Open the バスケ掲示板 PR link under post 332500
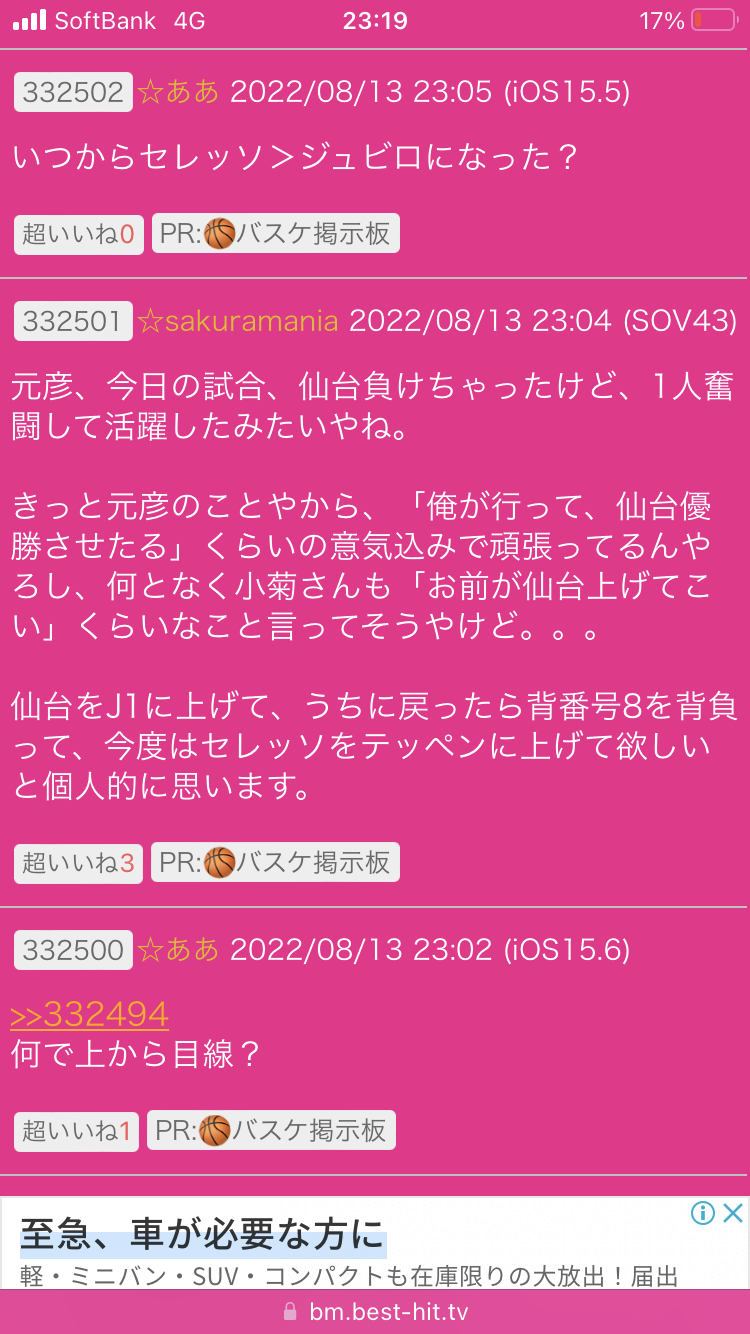The height and width of the screenshot is (1334, 750). click(x=272, y=1131)
